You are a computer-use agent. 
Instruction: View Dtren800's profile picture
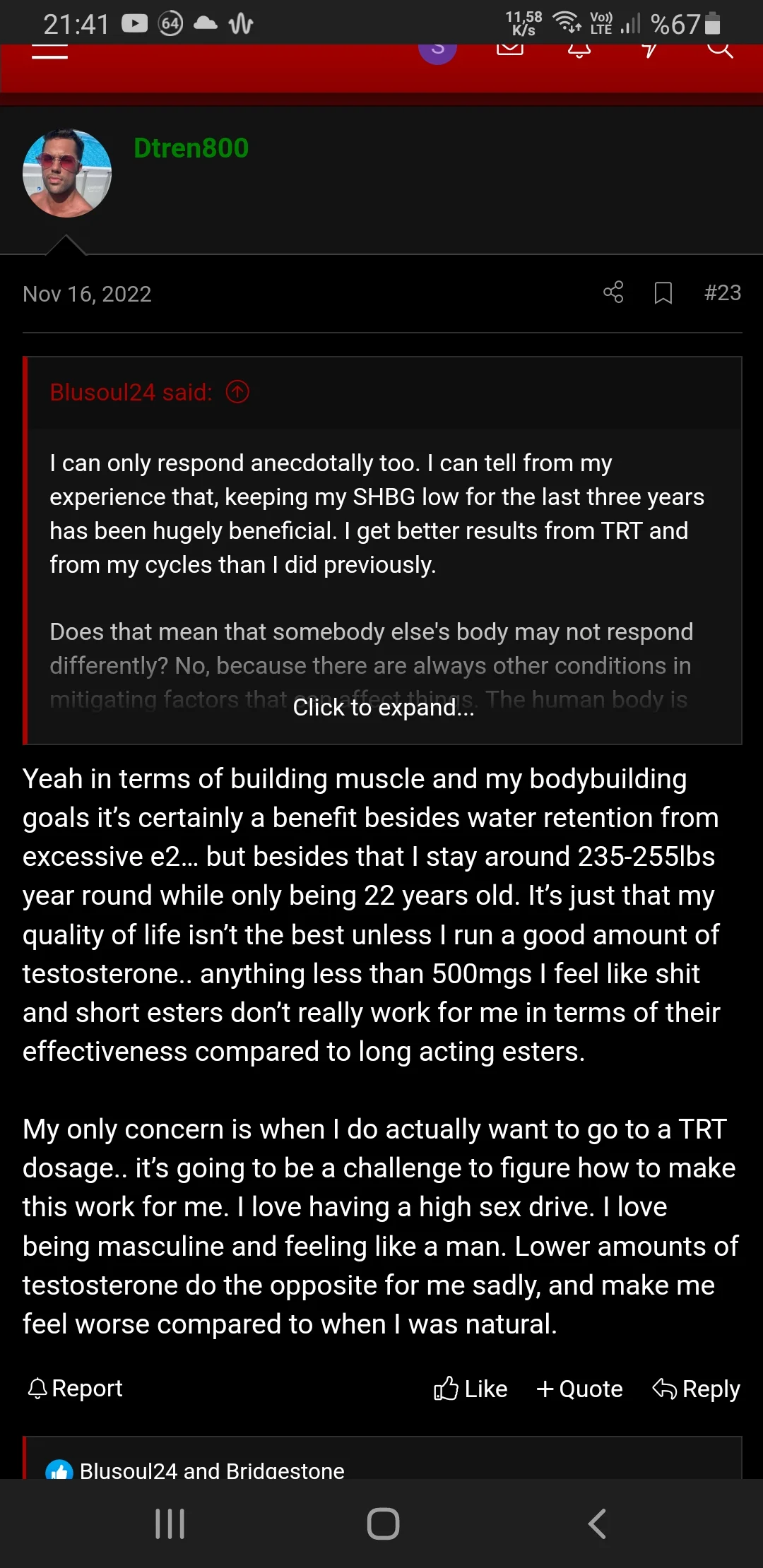coord(67,173)
